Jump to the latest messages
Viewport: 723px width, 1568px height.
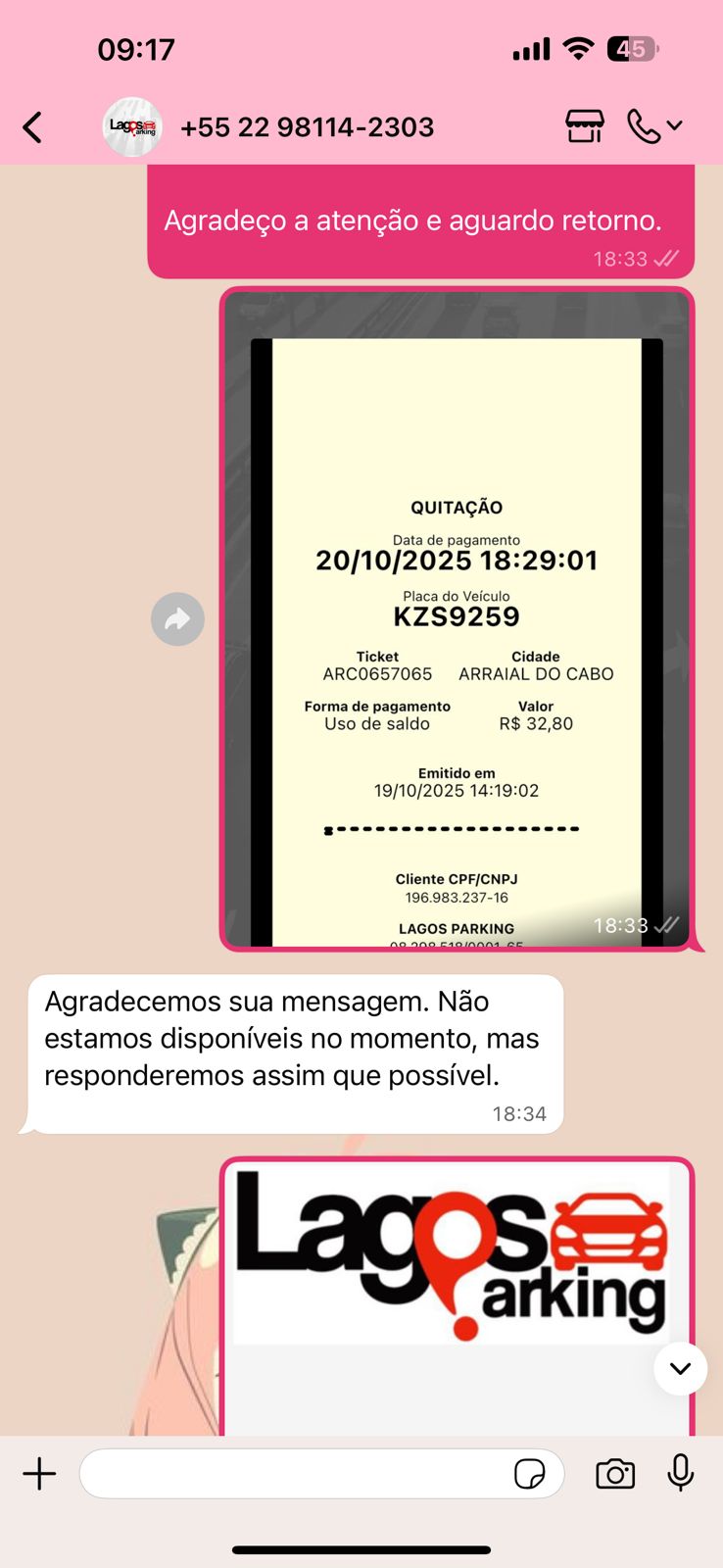point(680,1368)
